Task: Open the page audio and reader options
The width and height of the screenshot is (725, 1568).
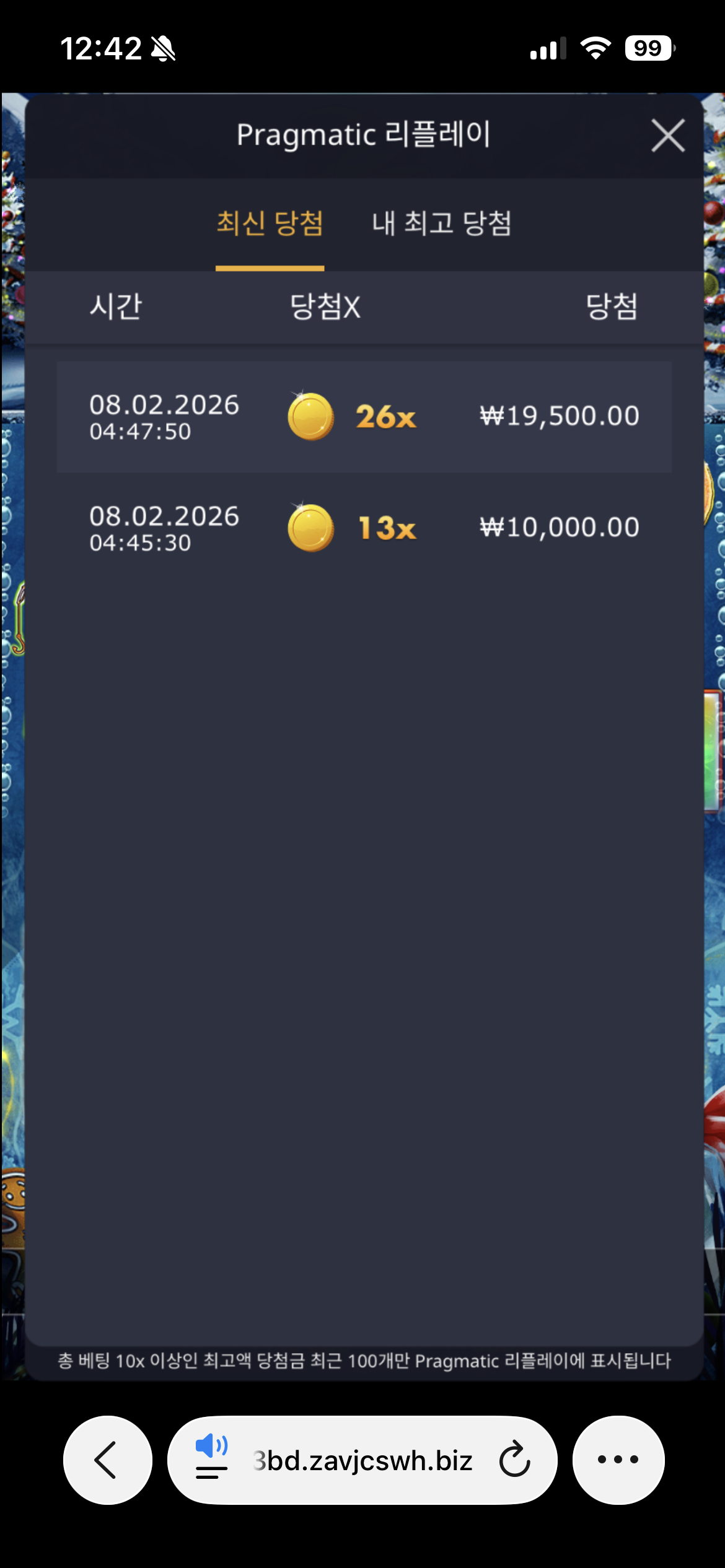Action: (x=211, y=1460)
